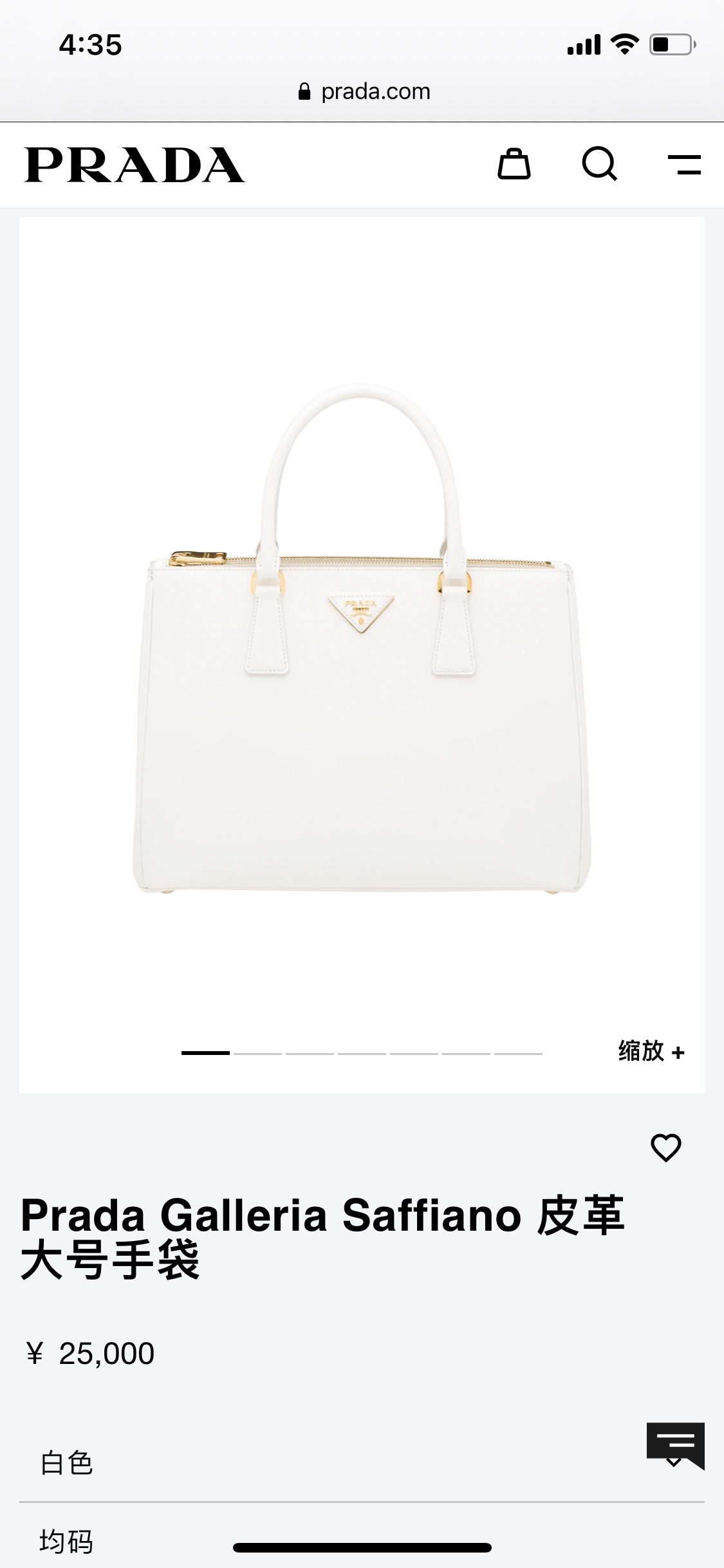Go to the Prada homepage logo
Screen dimensions: 724x1568
point(135,165)
